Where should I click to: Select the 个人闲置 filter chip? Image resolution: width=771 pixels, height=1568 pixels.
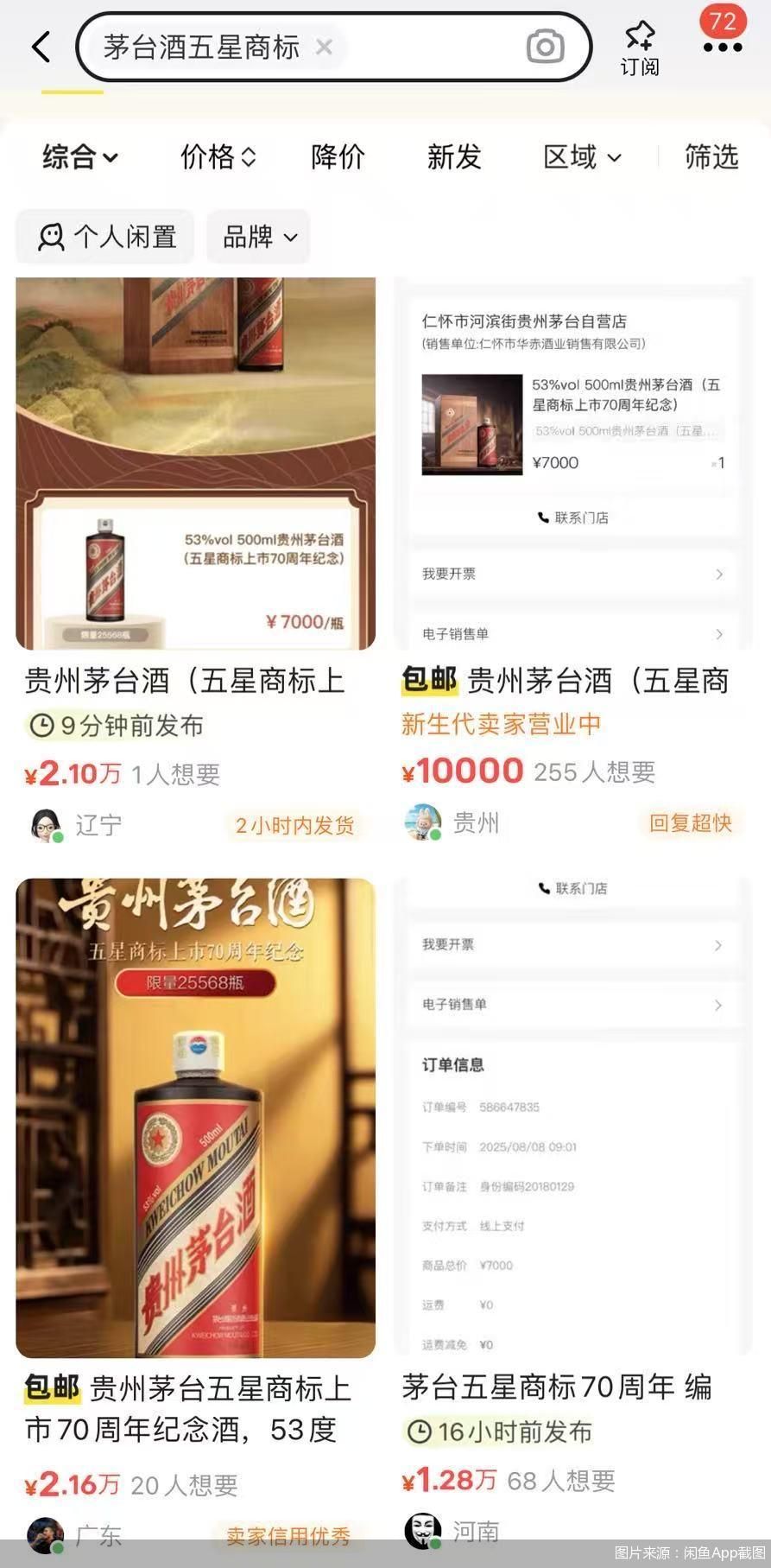tap(106, 237)
